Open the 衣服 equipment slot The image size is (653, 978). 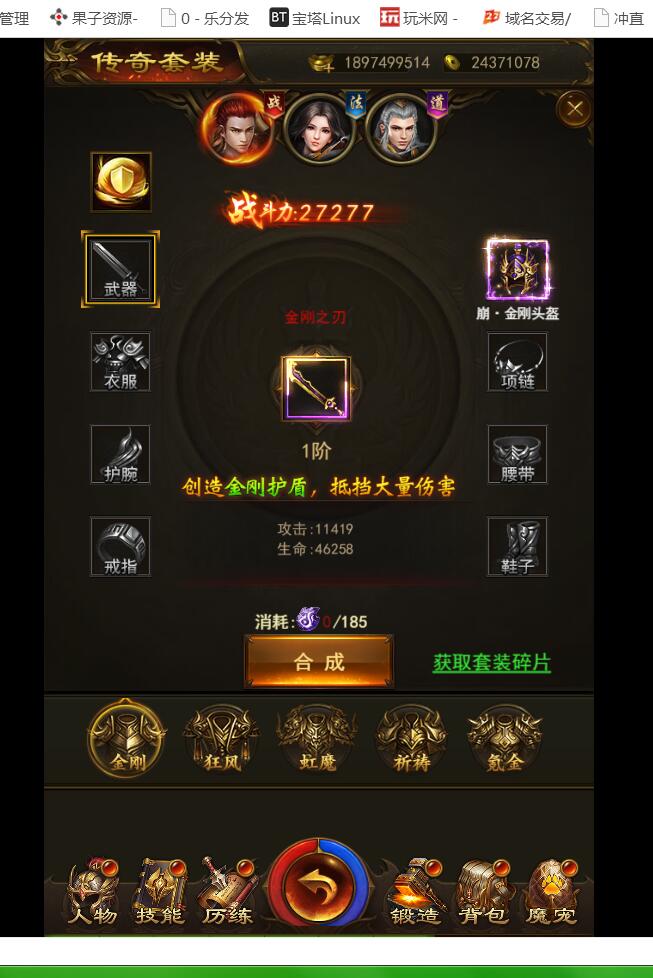pos(120,361)
